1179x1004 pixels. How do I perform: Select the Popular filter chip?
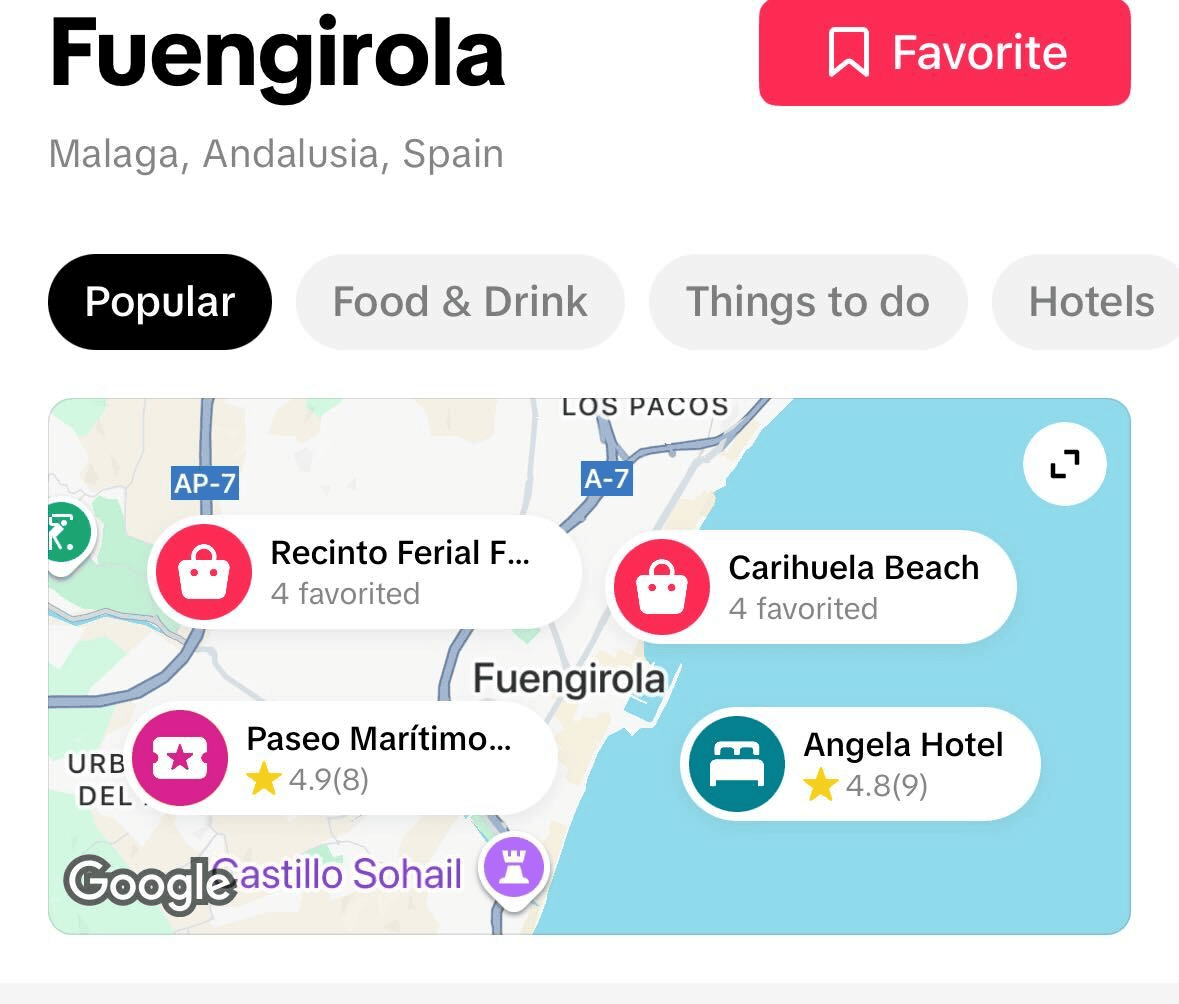(x=160, y=302)
